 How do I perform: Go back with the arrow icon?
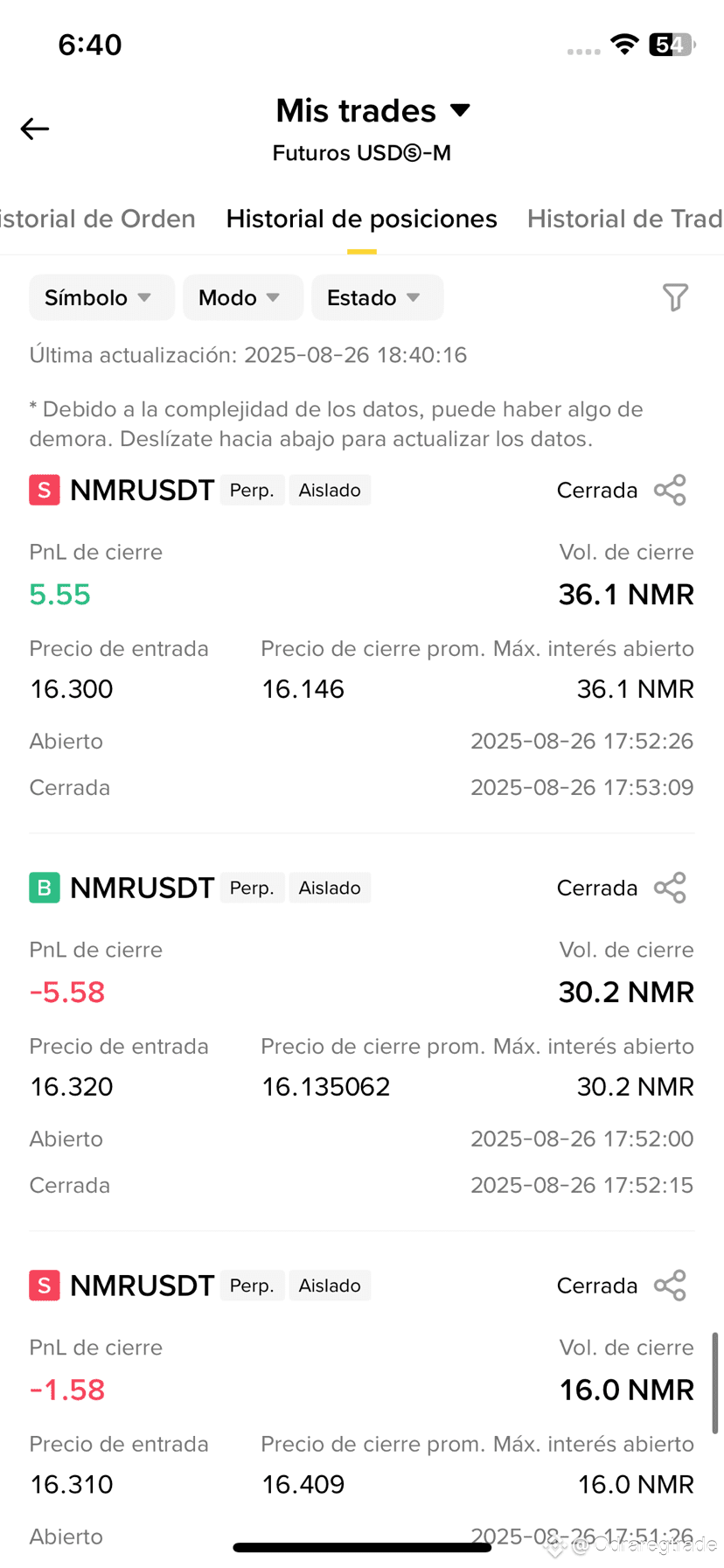point(35,129)
